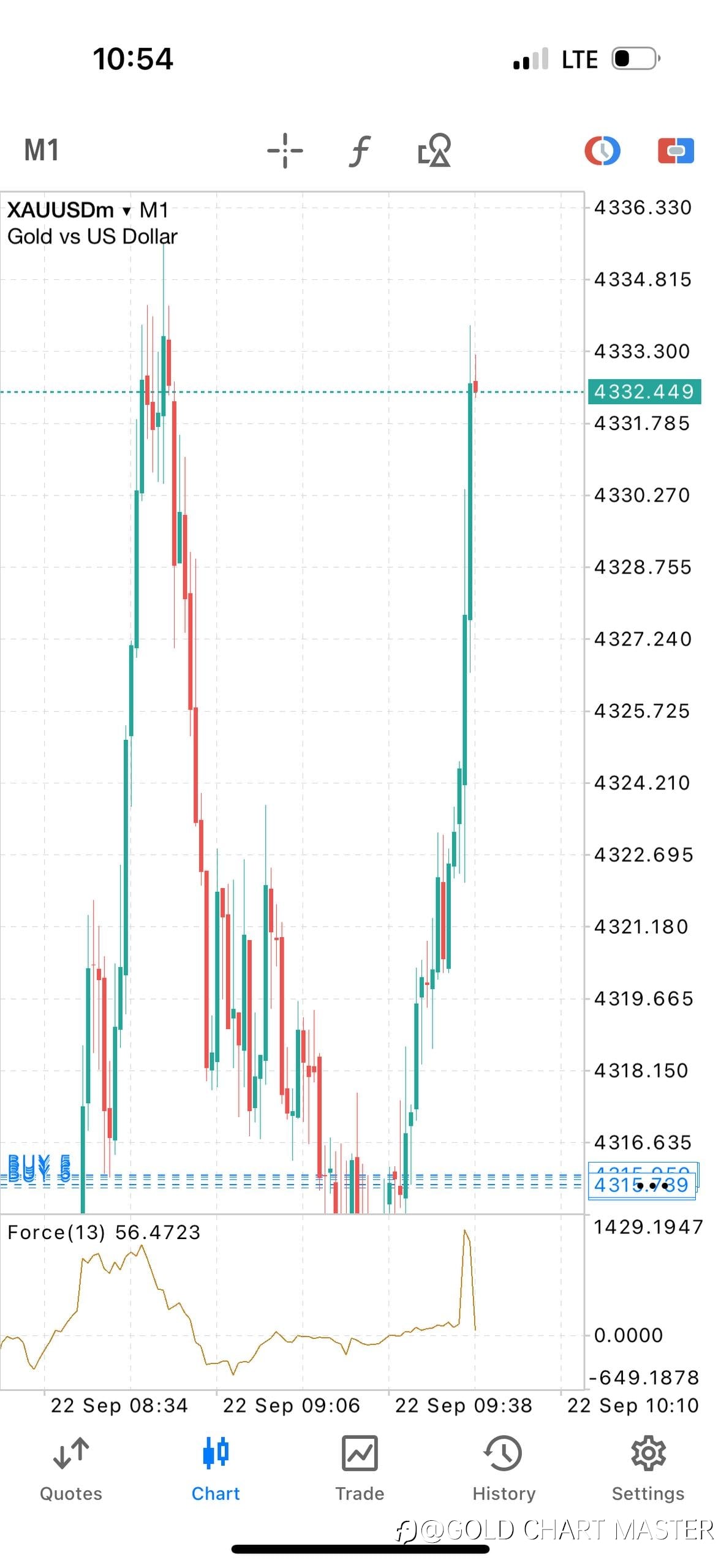Open the indicators function menu

tap(360, 151)
